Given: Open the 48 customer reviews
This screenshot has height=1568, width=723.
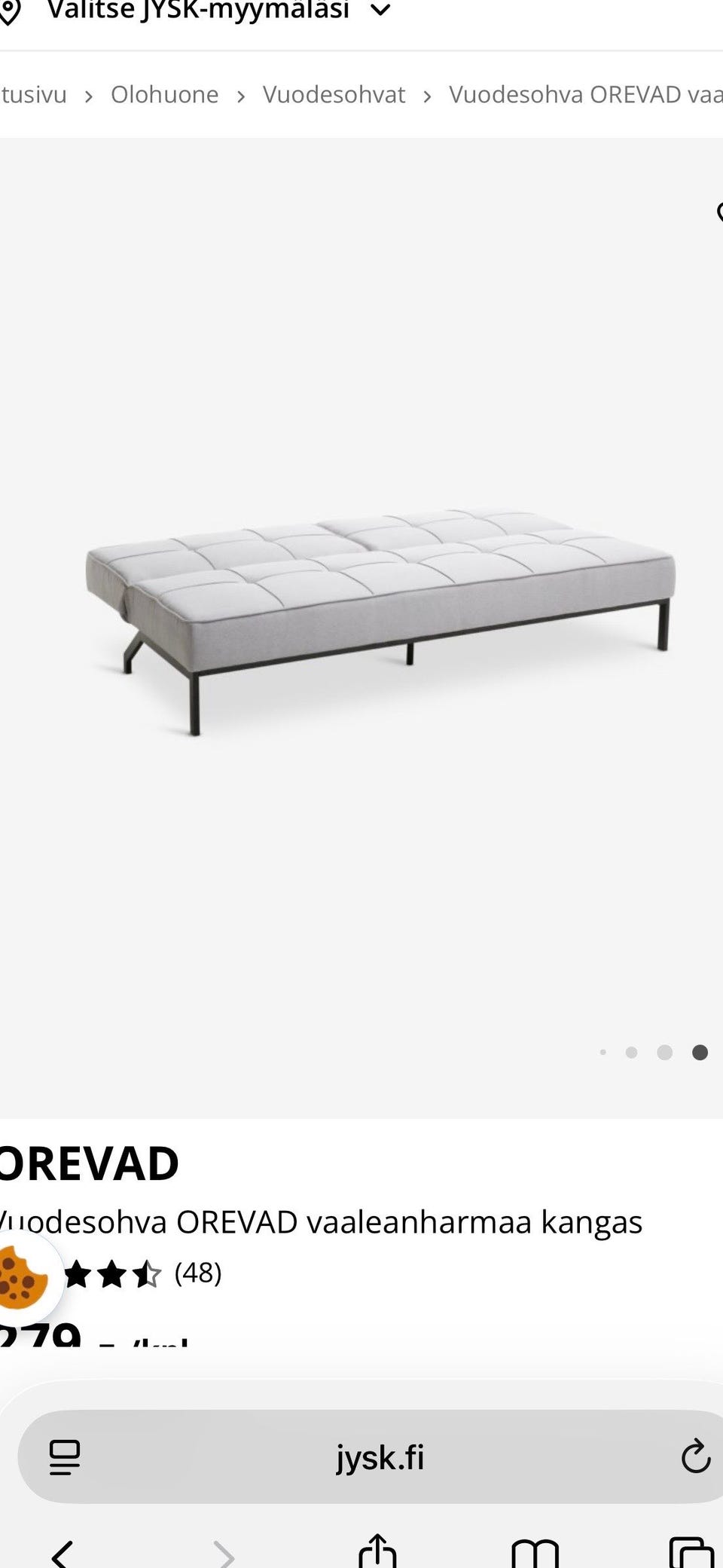Looking at the screenshot, I should pos(197,1273).
